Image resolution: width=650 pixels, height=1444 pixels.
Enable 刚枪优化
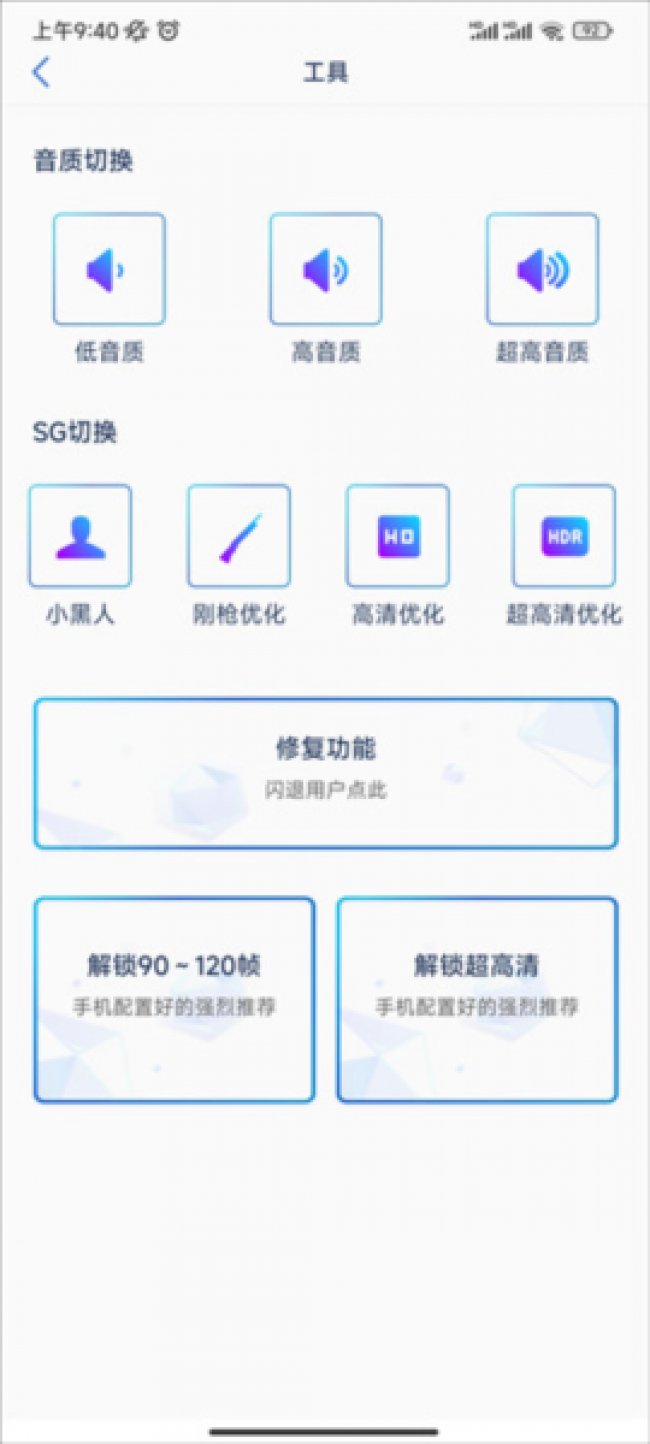coord(239,536)
